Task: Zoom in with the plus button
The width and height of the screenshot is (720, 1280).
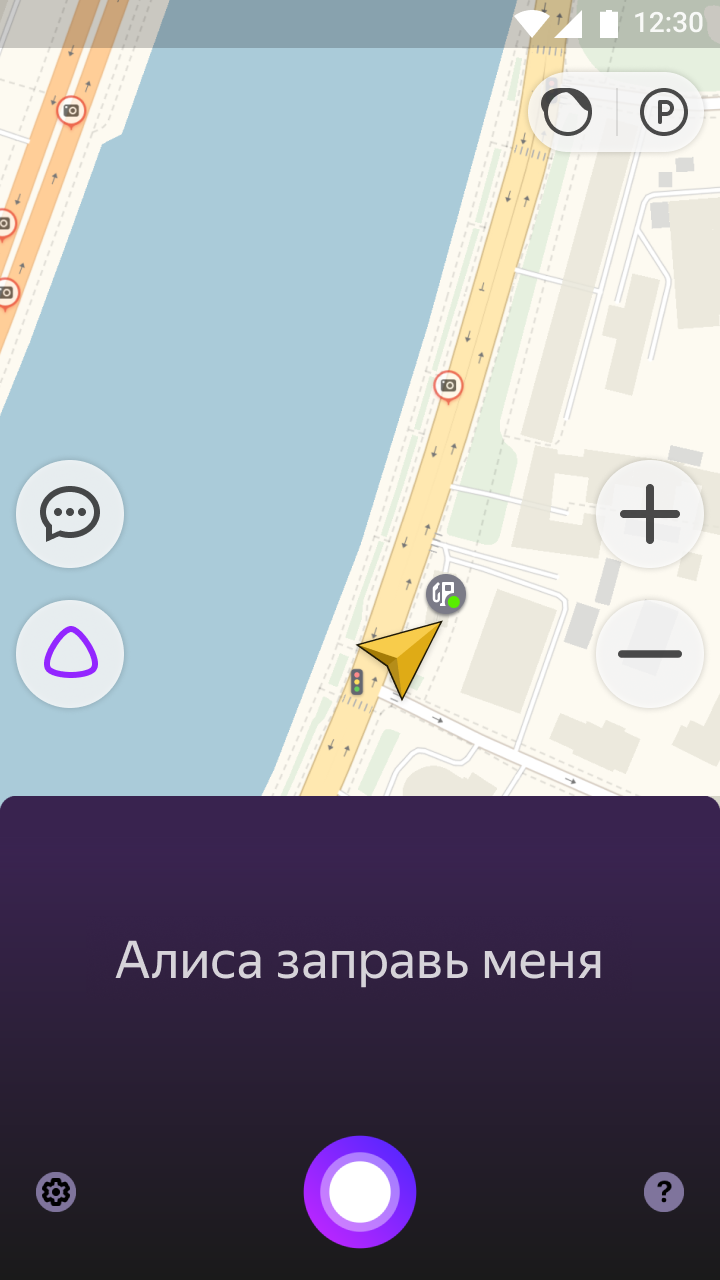Action: point(650,514)
